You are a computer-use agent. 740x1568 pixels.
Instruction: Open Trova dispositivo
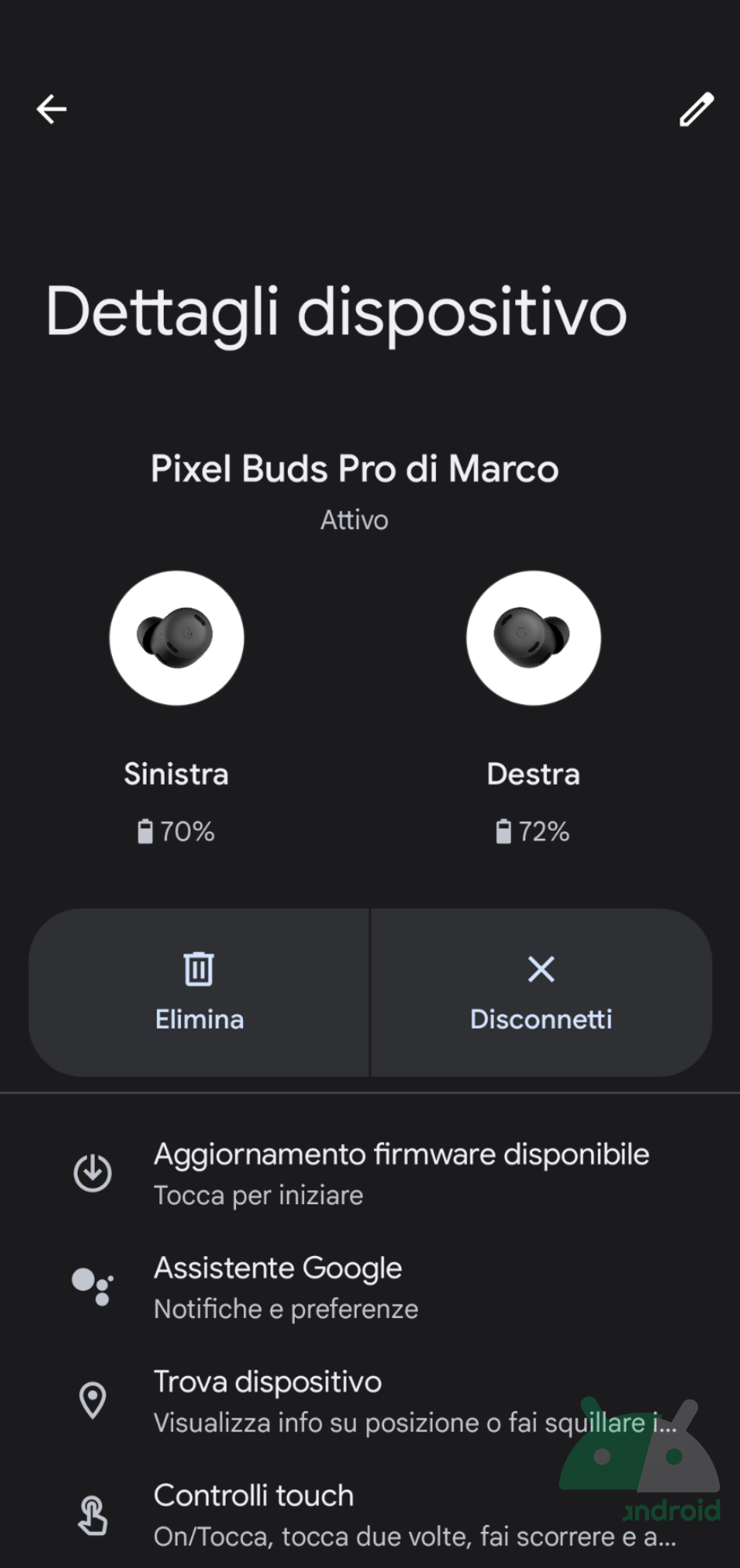pos(370,1401)
